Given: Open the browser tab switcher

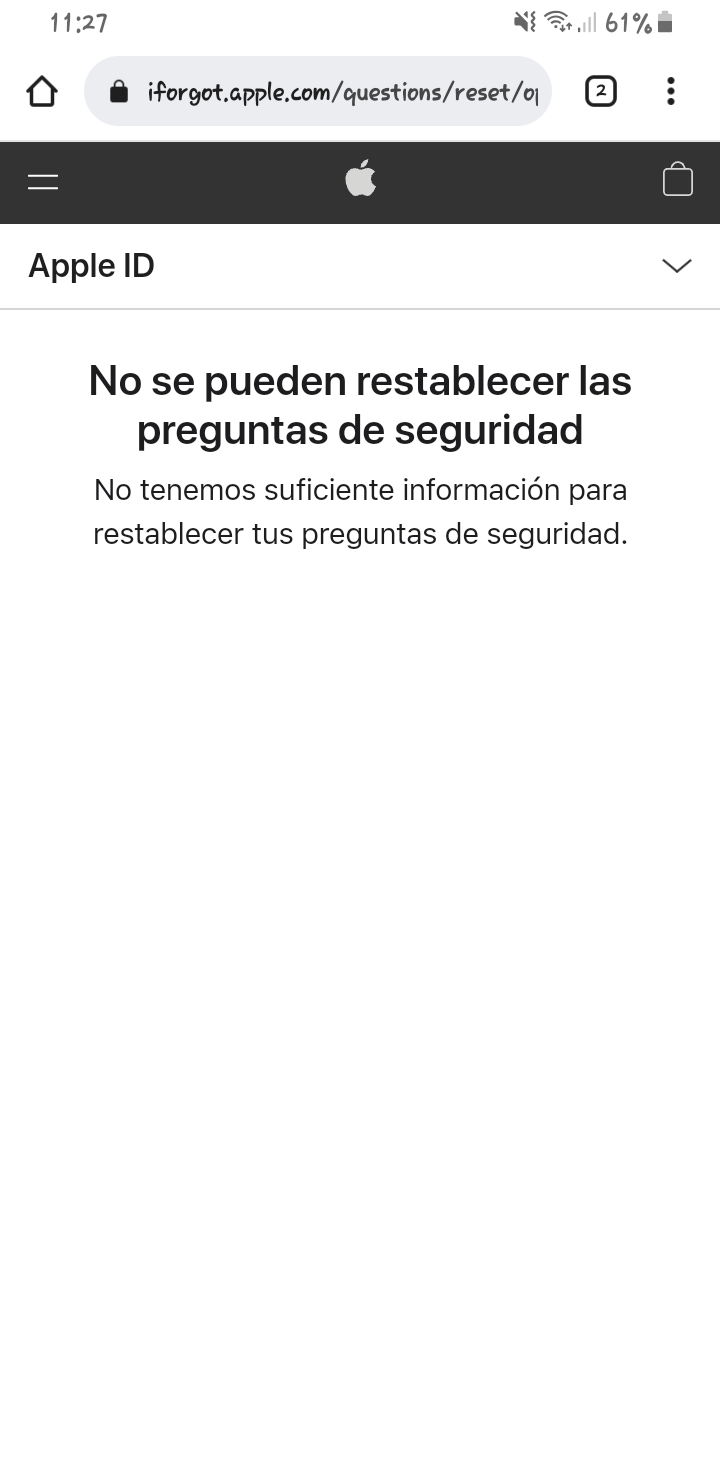Looking at the screenshot, I should click(x=600, y=92).
